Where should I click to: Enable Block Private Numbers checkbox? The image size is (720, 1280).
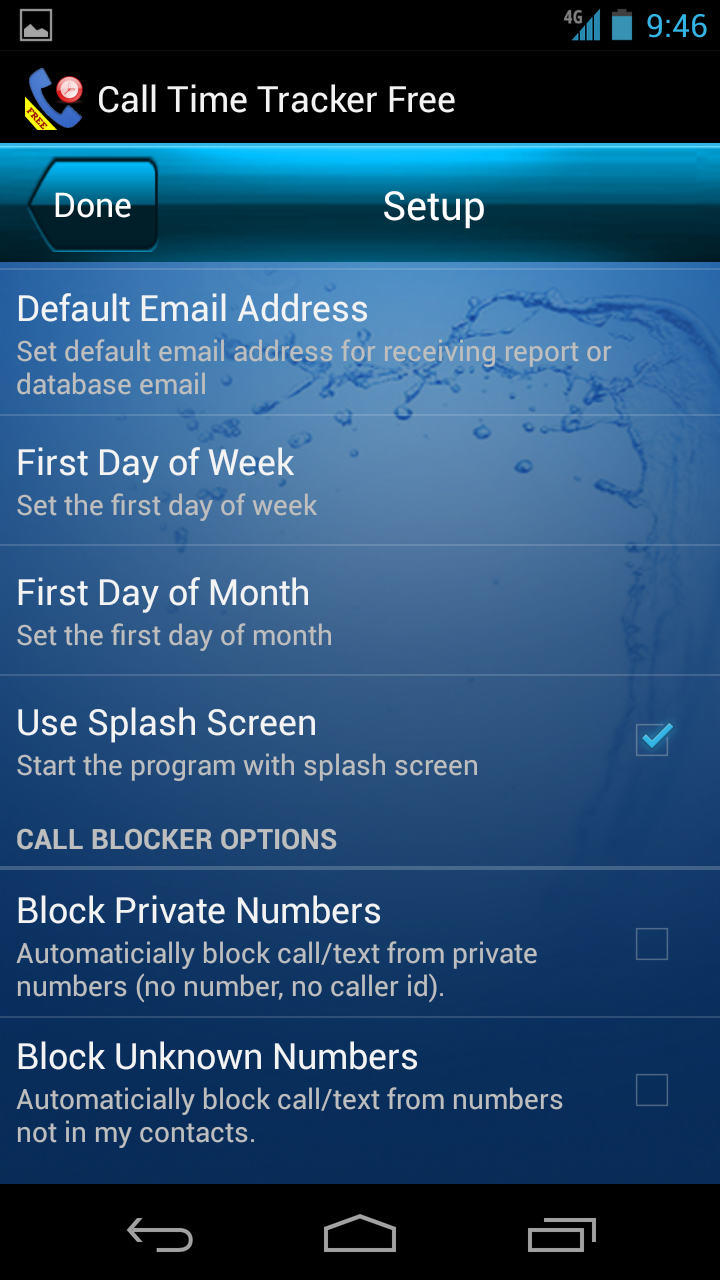click(x=652, y=944)
